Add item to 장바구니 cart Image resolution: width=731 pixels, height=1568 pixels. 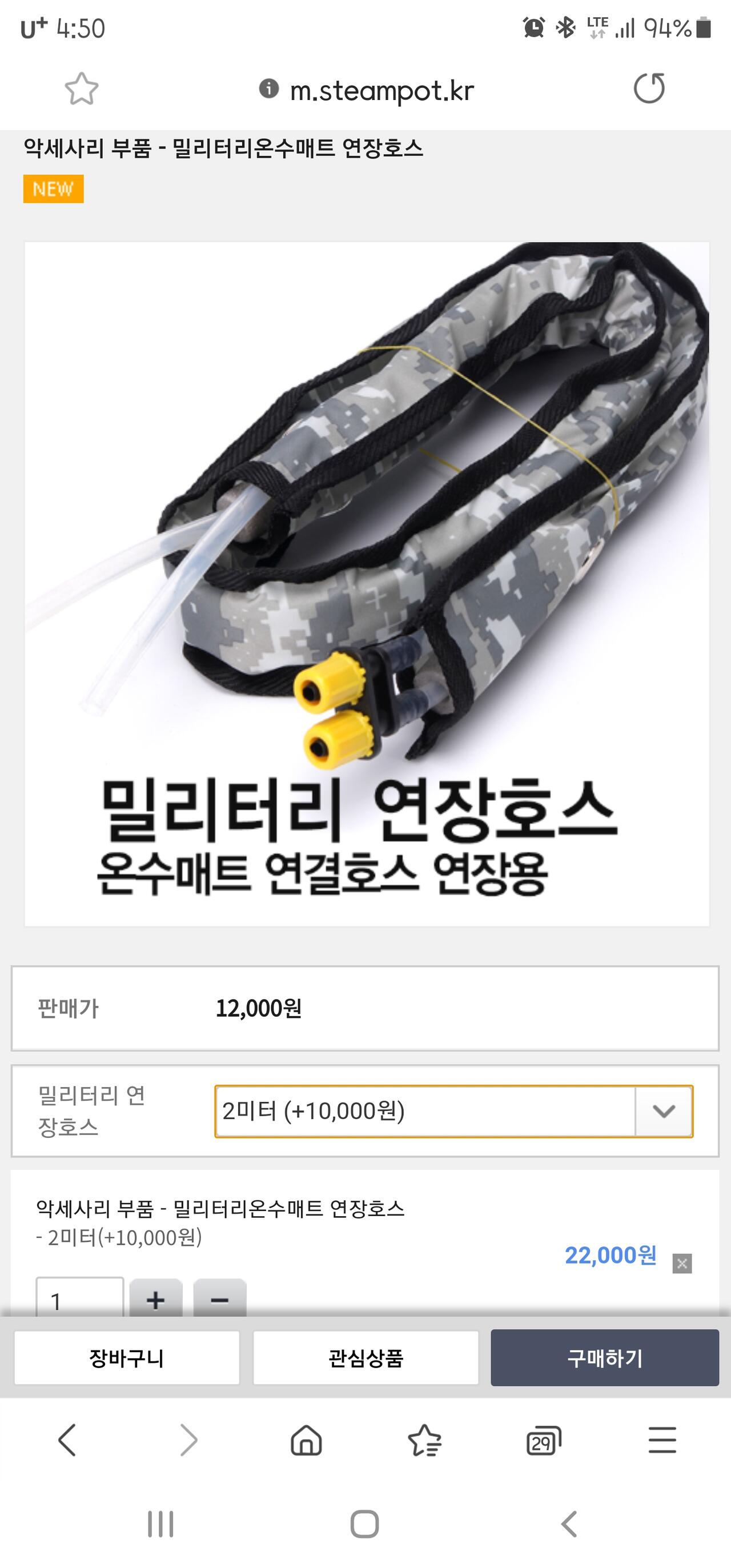coord(127,1357)
